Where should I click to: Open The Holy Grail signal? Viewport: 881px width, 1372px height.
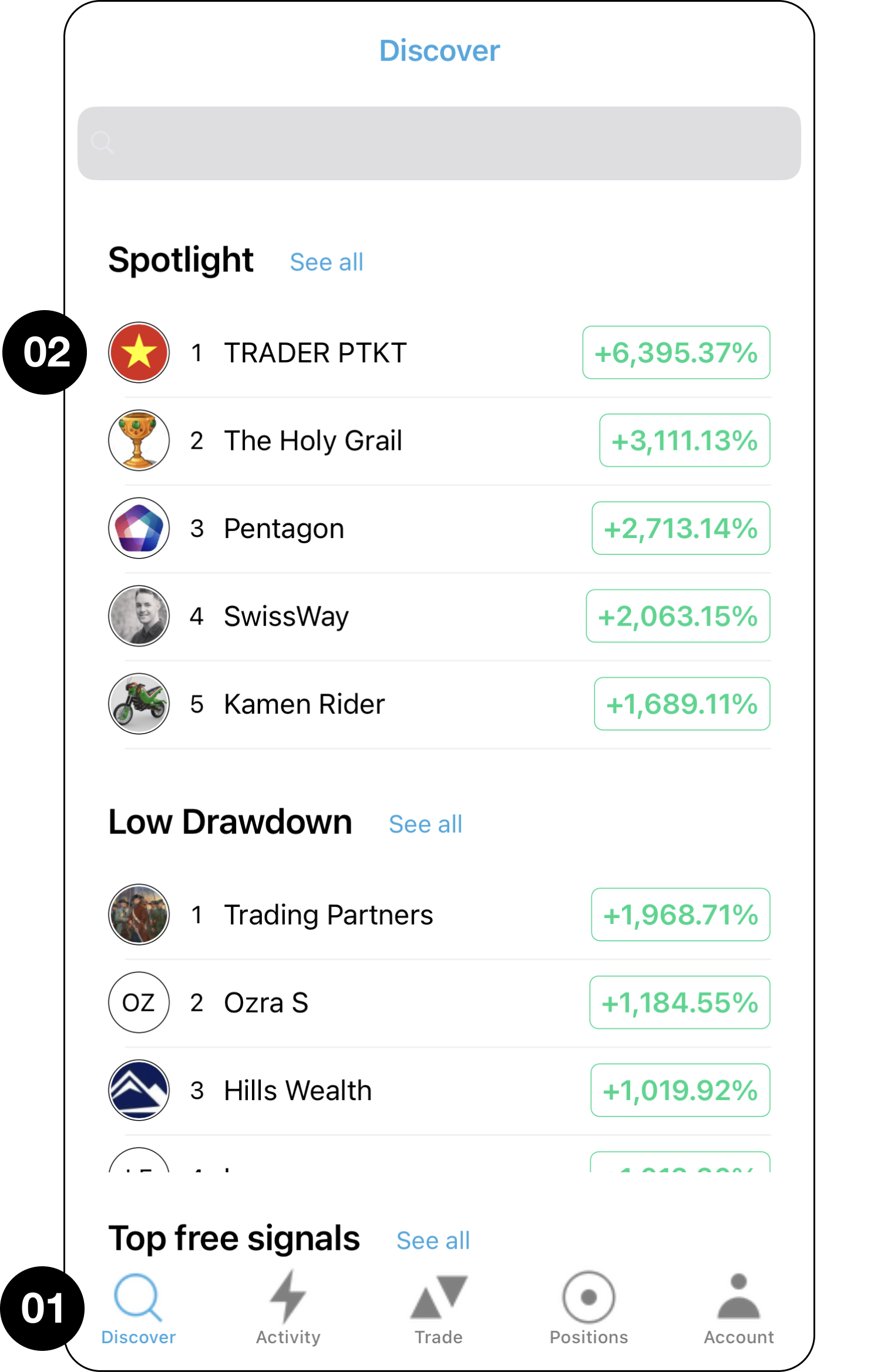tap(313, 440)
